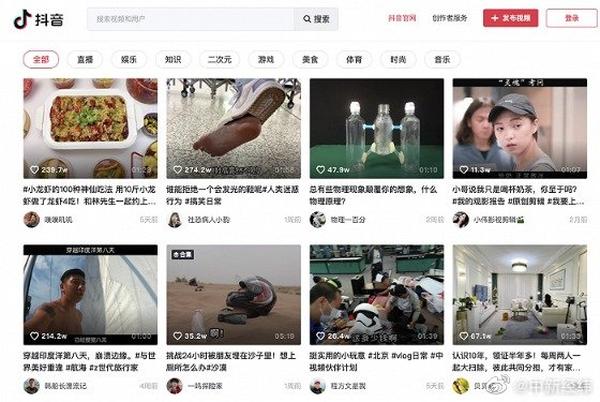Switch to the 娱乐 category
The image size is (600, 402).
(x=129, y=60)
